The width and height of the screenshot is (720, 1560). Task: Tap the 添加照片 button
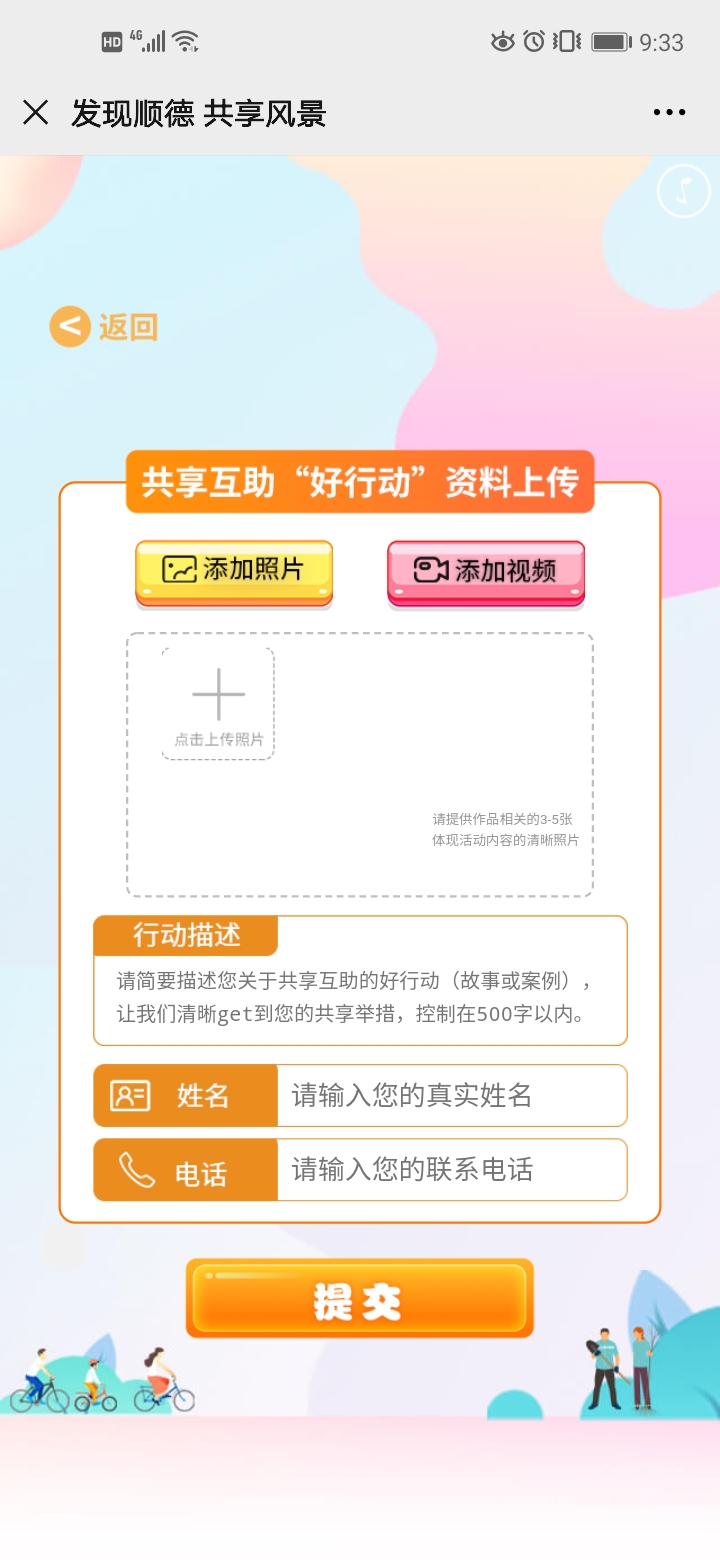[234, 571]
